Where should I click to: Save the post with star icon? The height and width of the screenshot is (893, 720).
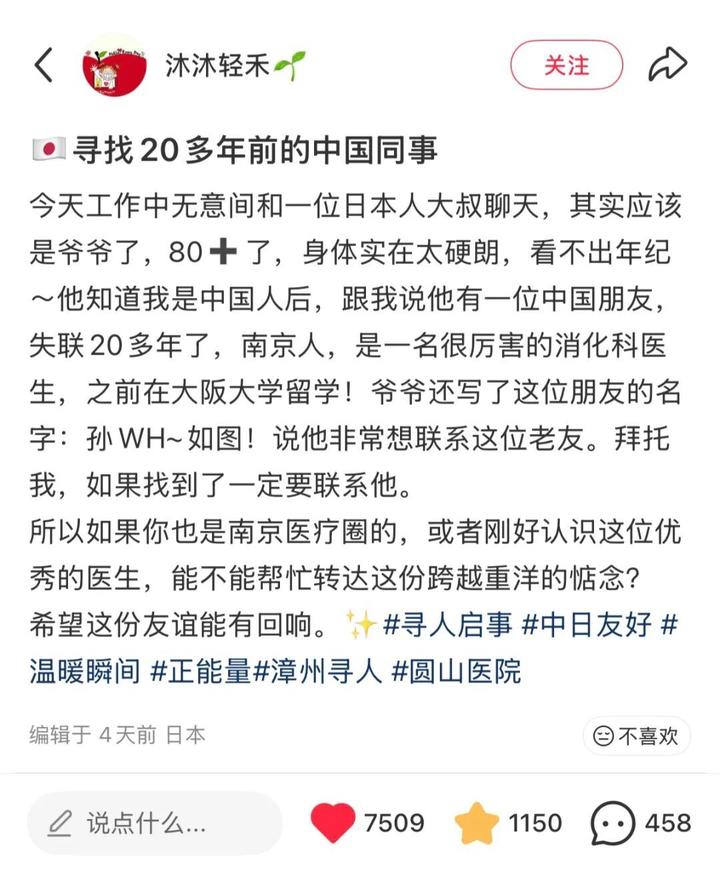pos(477,823)
